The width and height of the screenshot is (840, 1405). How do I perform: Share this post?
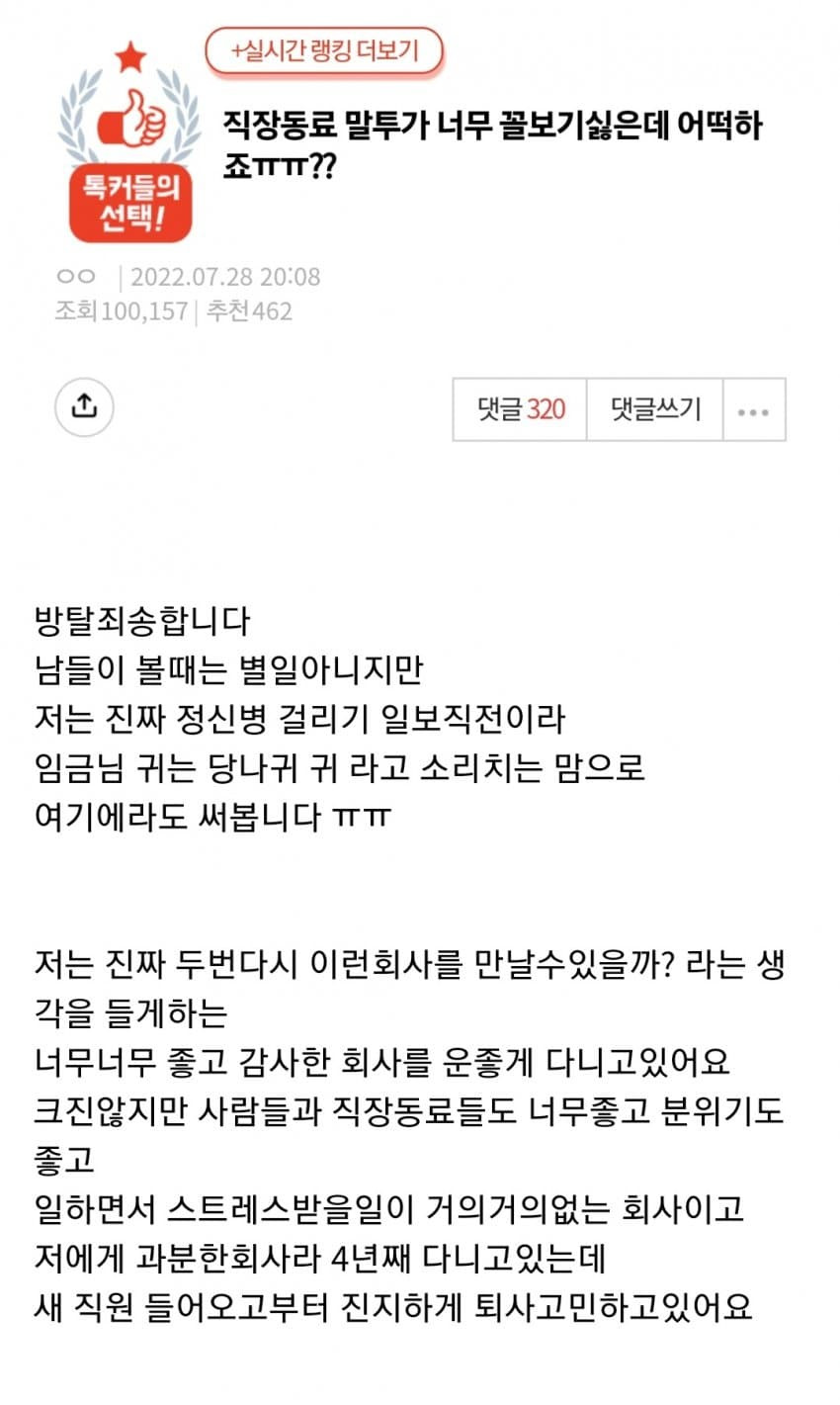[84, 406]
